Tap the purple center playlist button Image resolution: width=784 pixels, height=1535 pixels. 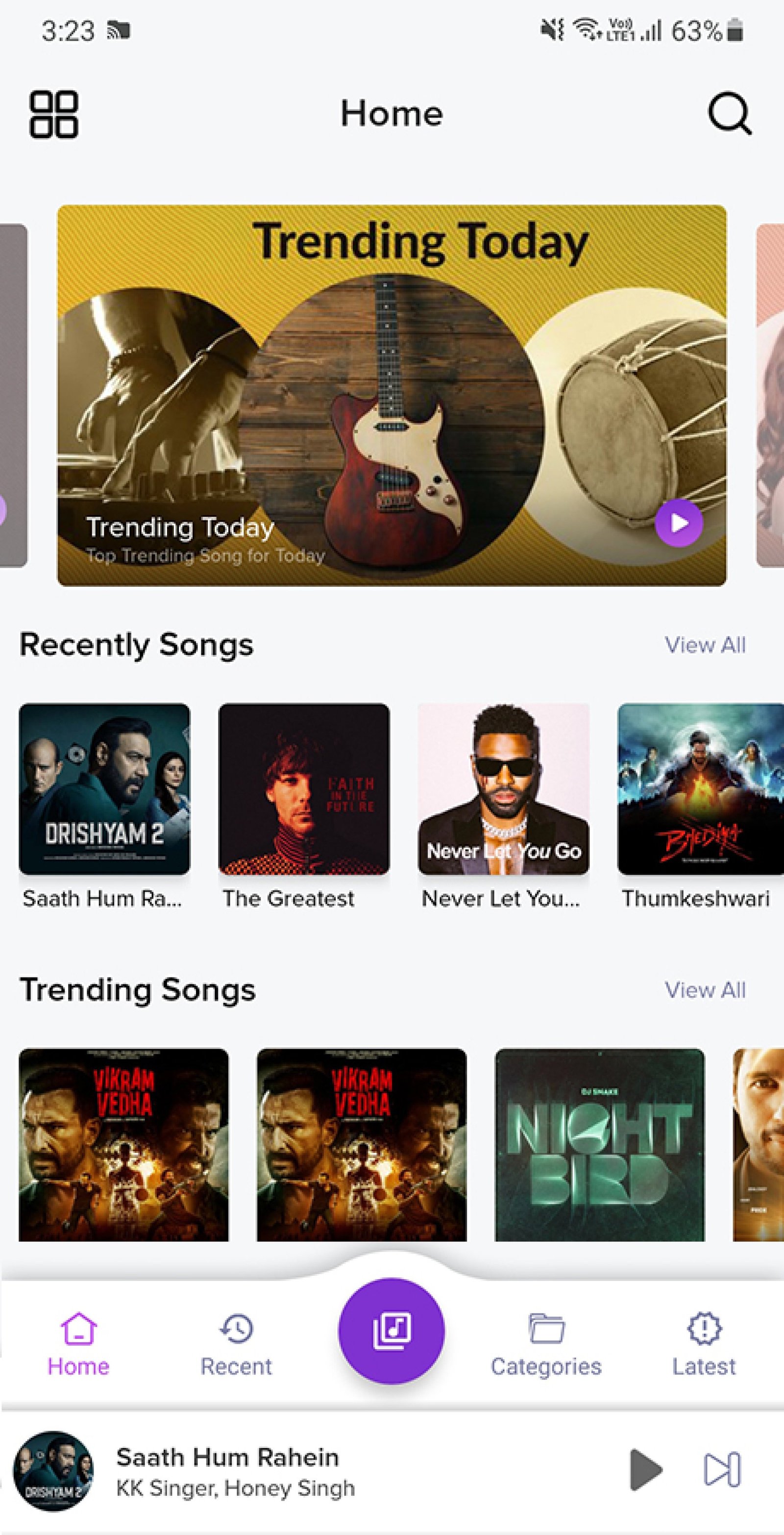pos(392,1330)
